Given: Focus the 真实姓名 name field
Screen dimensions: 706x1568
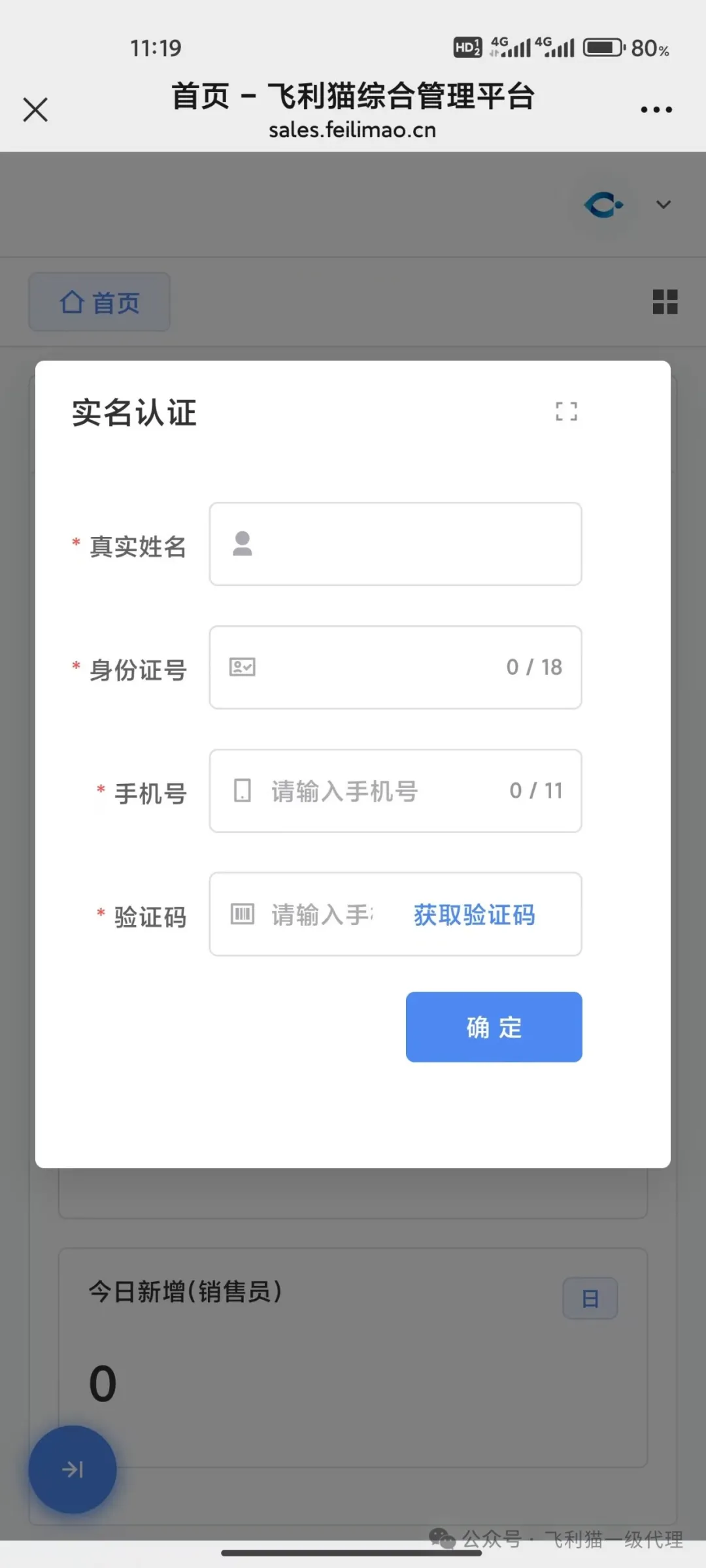Looking at the screenshot, I should [x=395, y=544].
